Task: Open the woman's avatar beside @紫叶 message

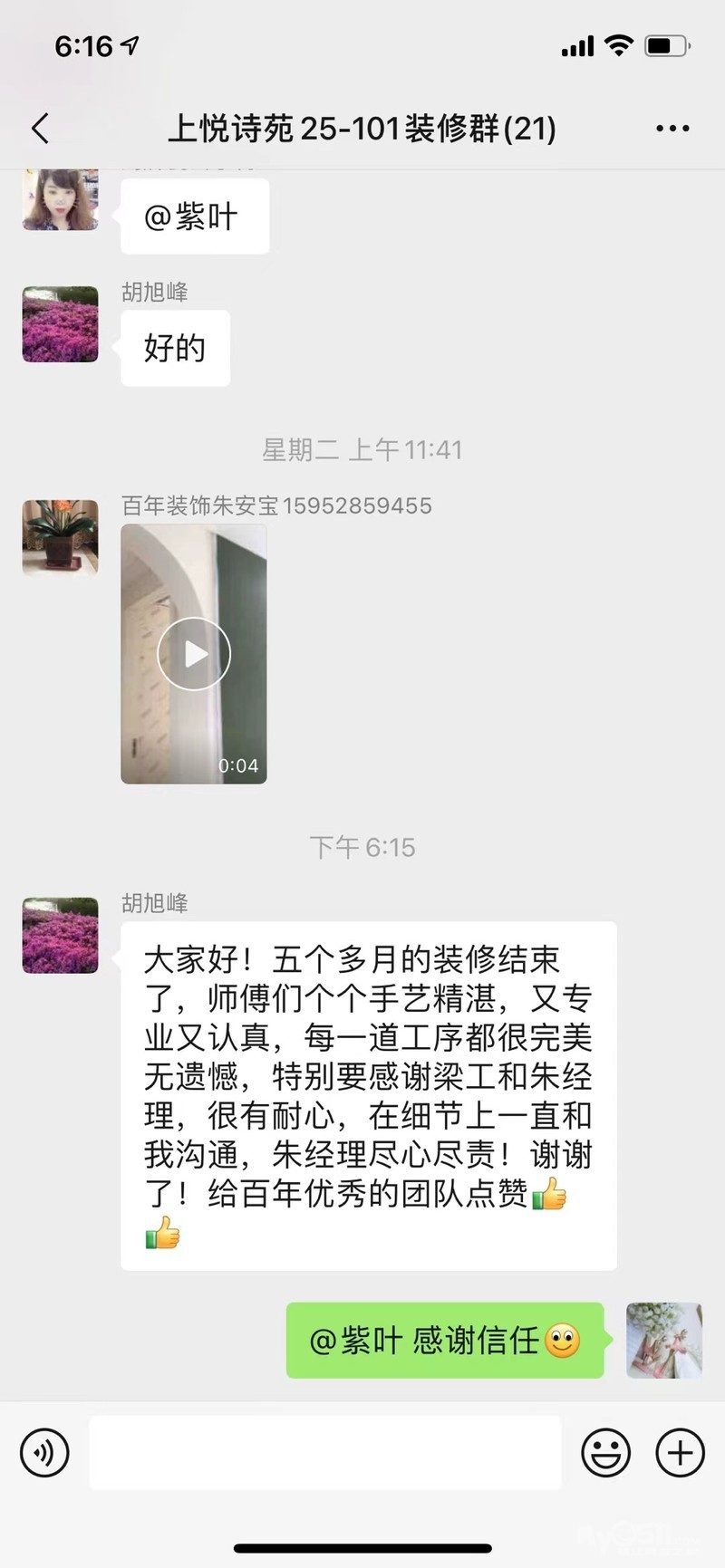Action: 60,199
